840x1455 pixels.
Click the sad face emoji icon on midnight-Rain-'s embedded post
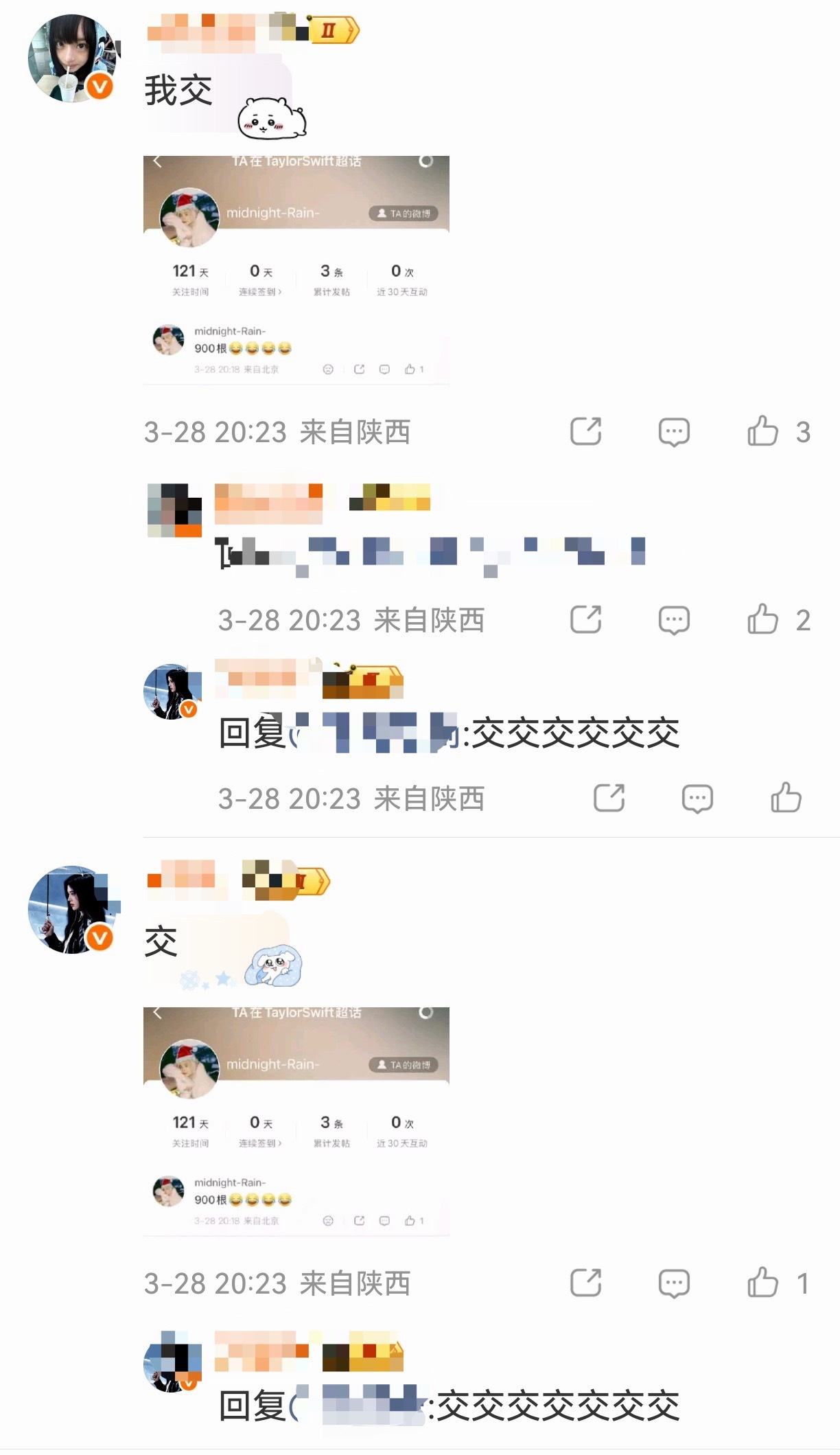[329, 369]
